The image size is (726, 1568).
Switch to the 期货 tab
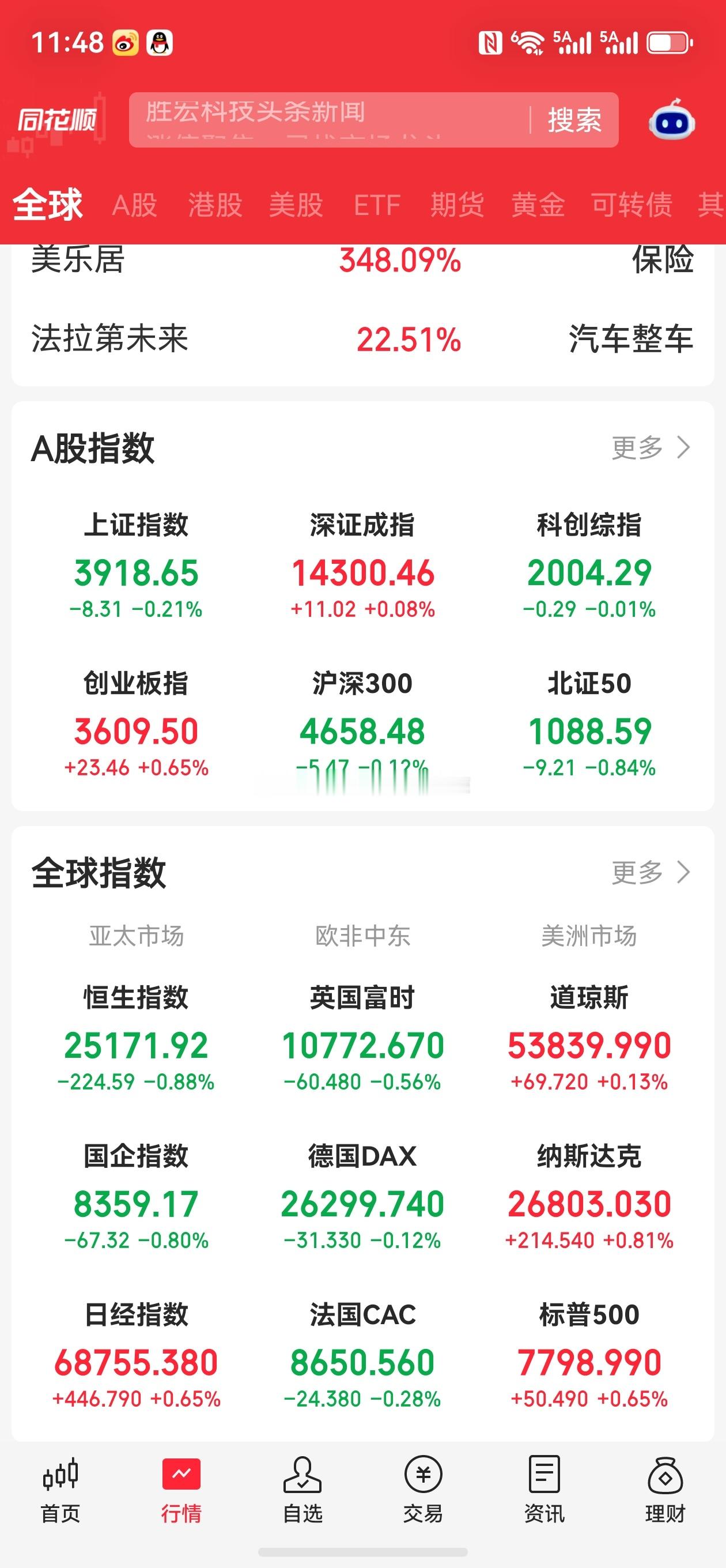[457, 205]
